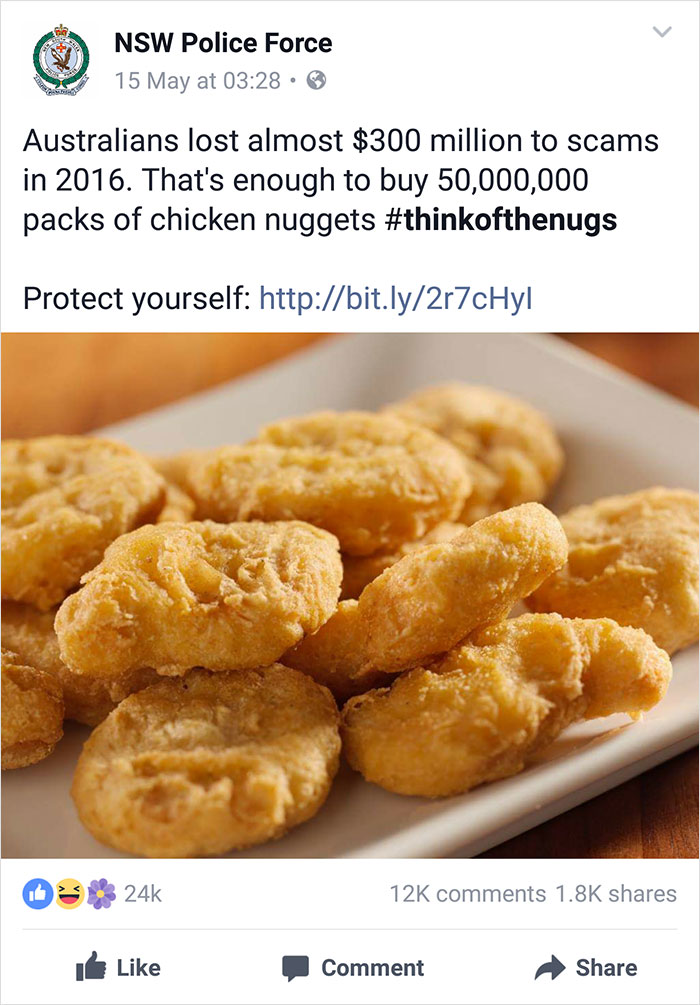The height and width of the screenshot is (1005, 700).
Task: View the 1.8K shares
Action: [617, 893]
